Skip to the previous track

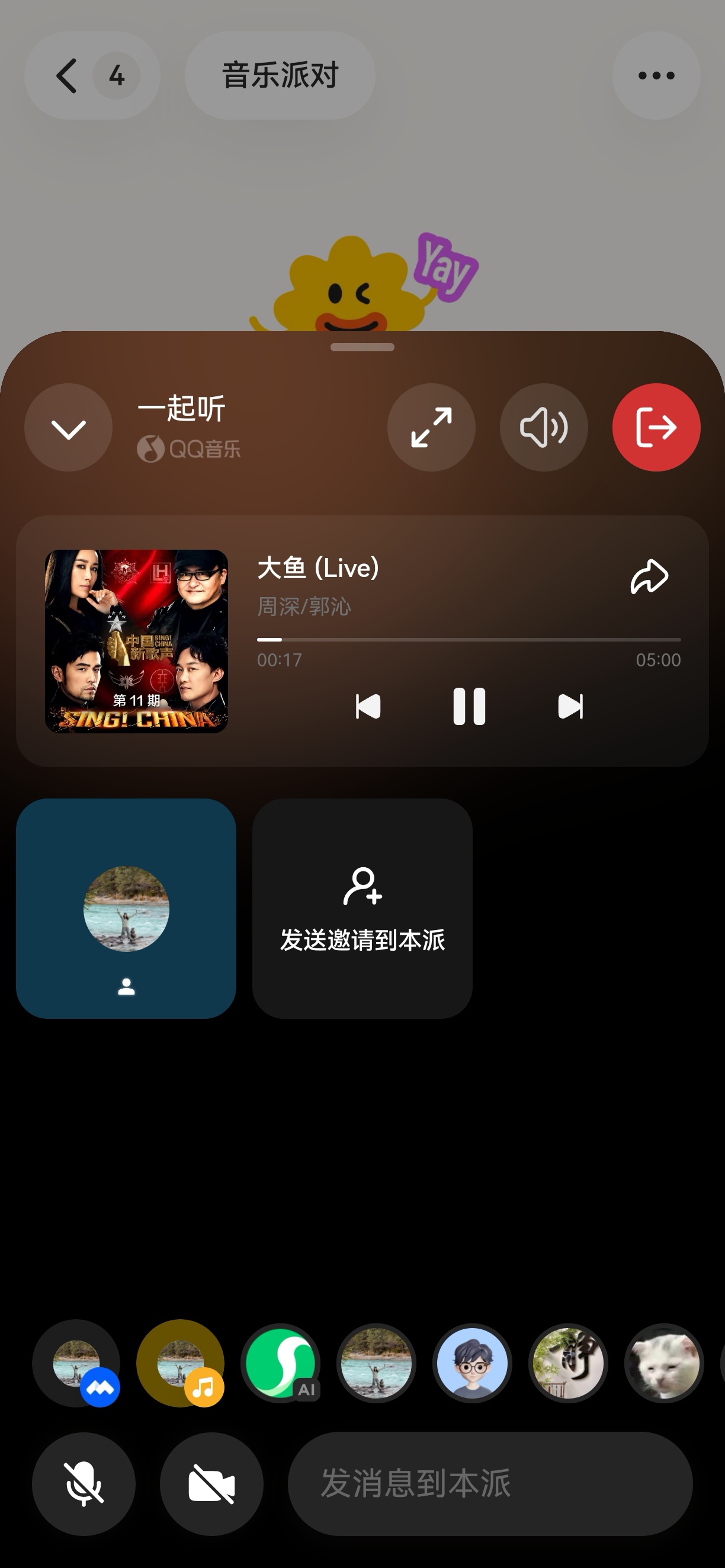click(368, 707)
